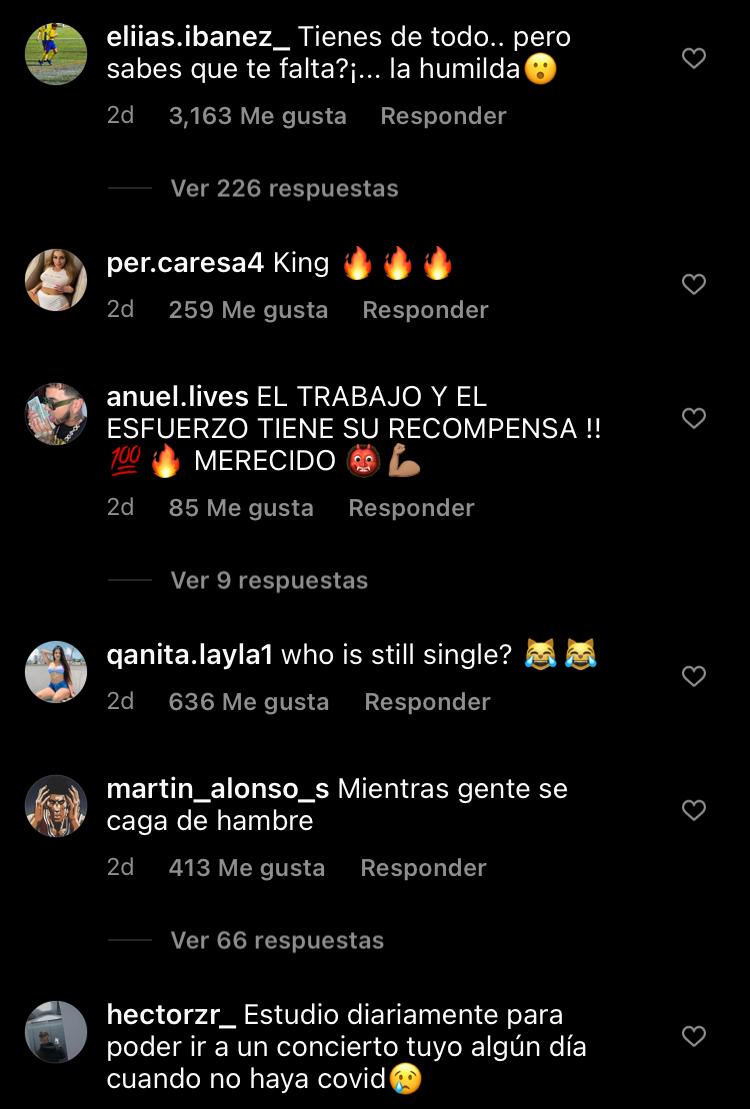Expand Ver 226 respuestas
Image resolution: width=750 pixels, height=1109 pixels.
point(284,188)
